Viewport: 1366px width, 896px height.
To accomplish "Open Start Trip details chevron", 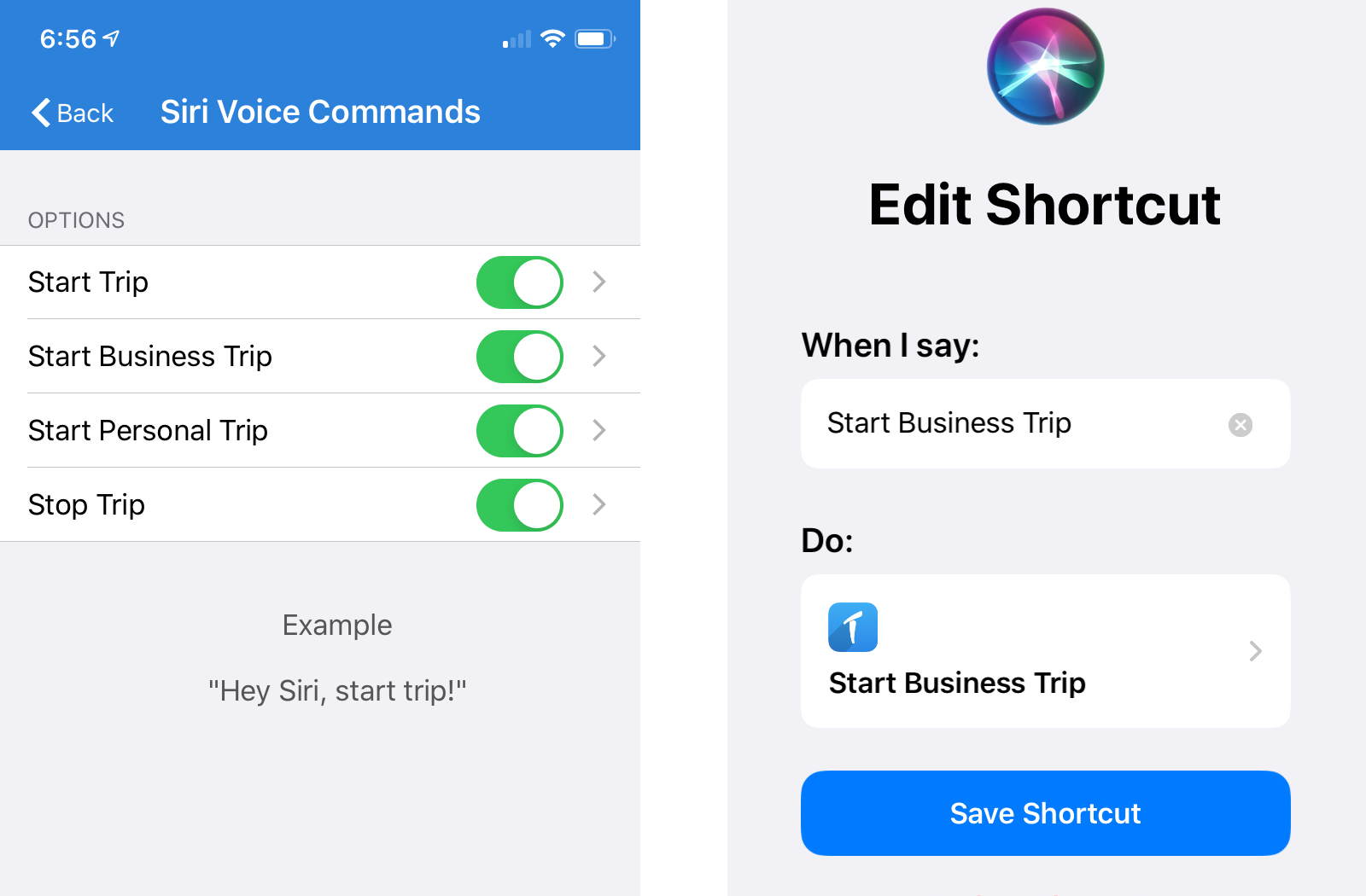I will 599,282.
